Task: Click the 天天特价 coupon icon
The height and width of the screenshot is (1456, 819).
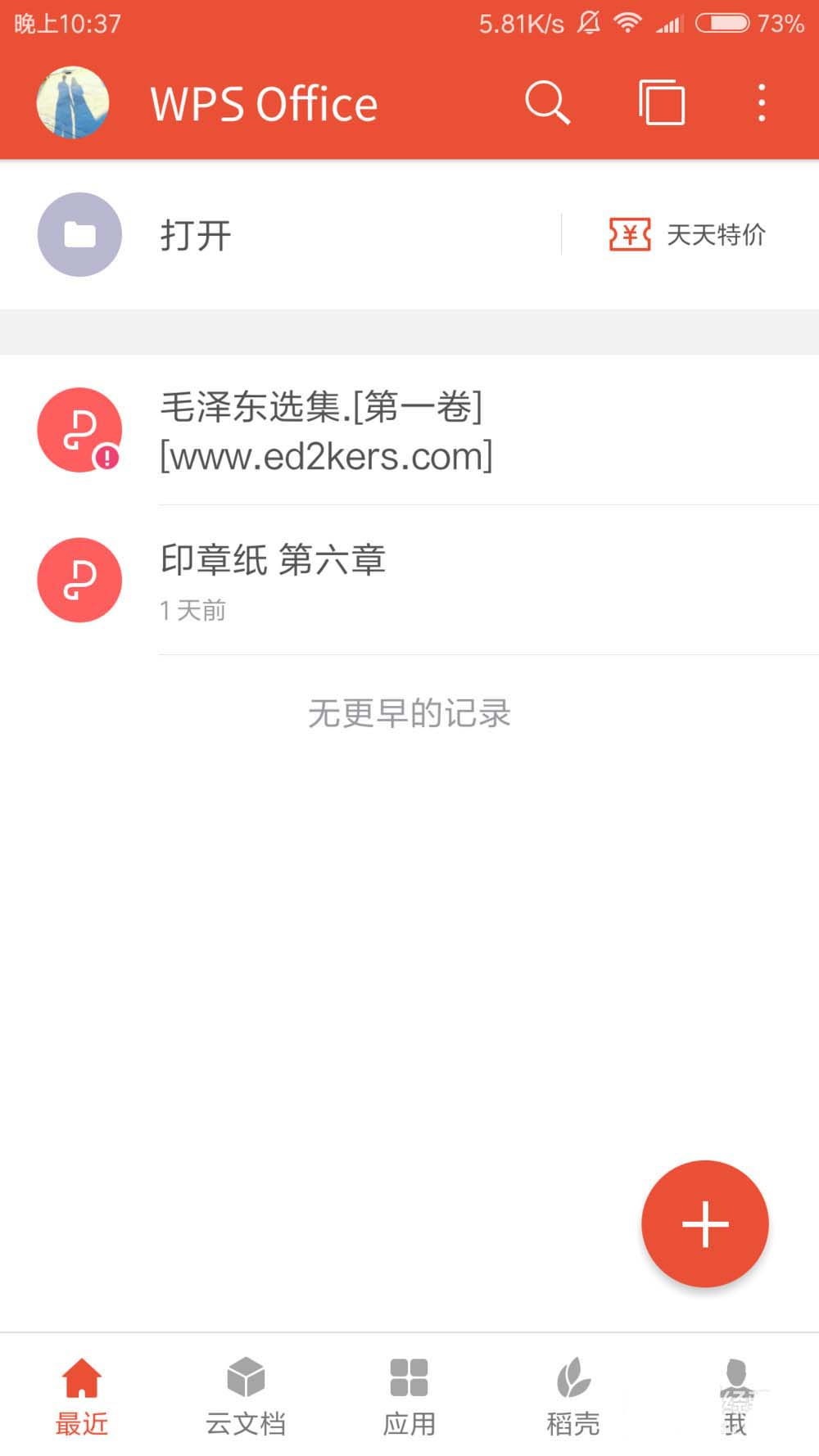Action: pyautogui.click(x=628, y=235)
